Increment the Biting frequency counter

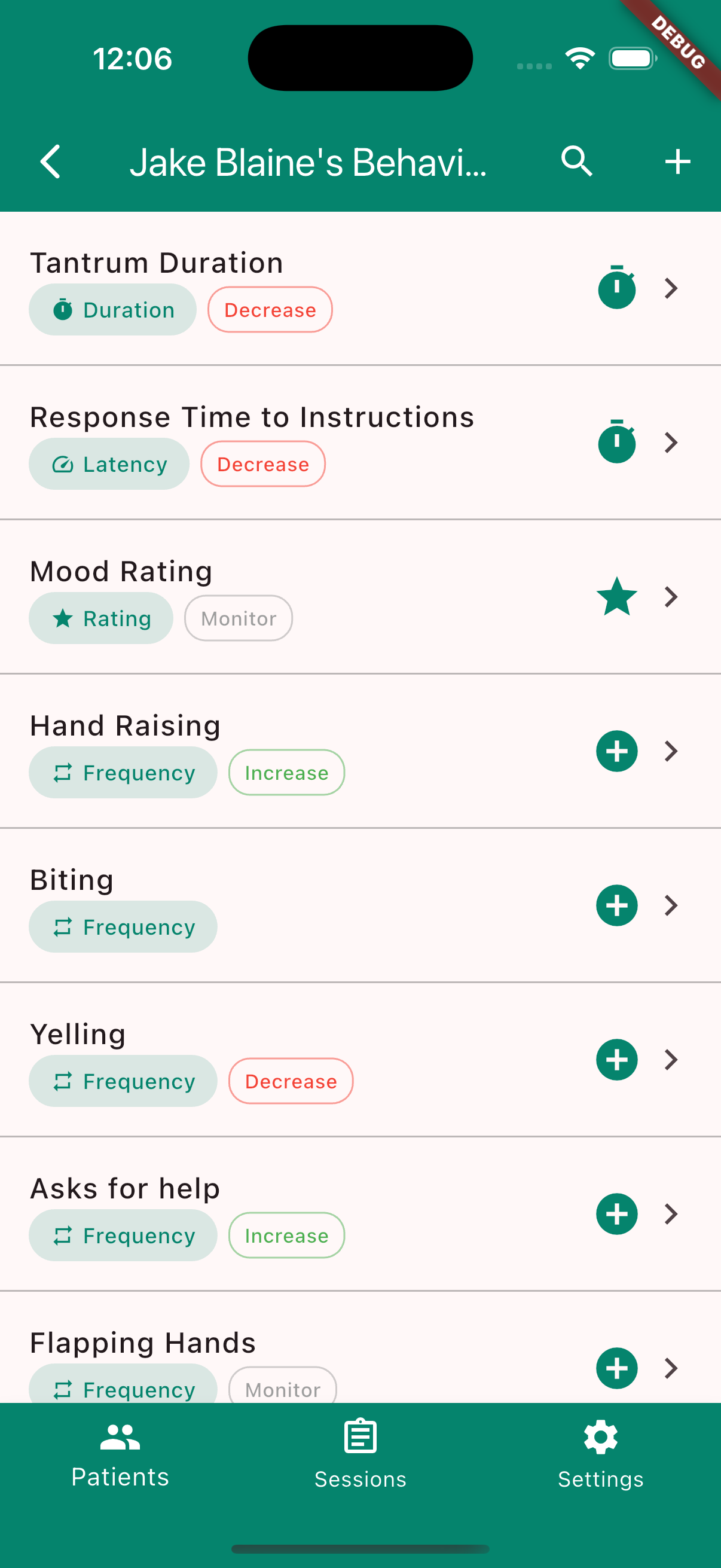(617, 905)
